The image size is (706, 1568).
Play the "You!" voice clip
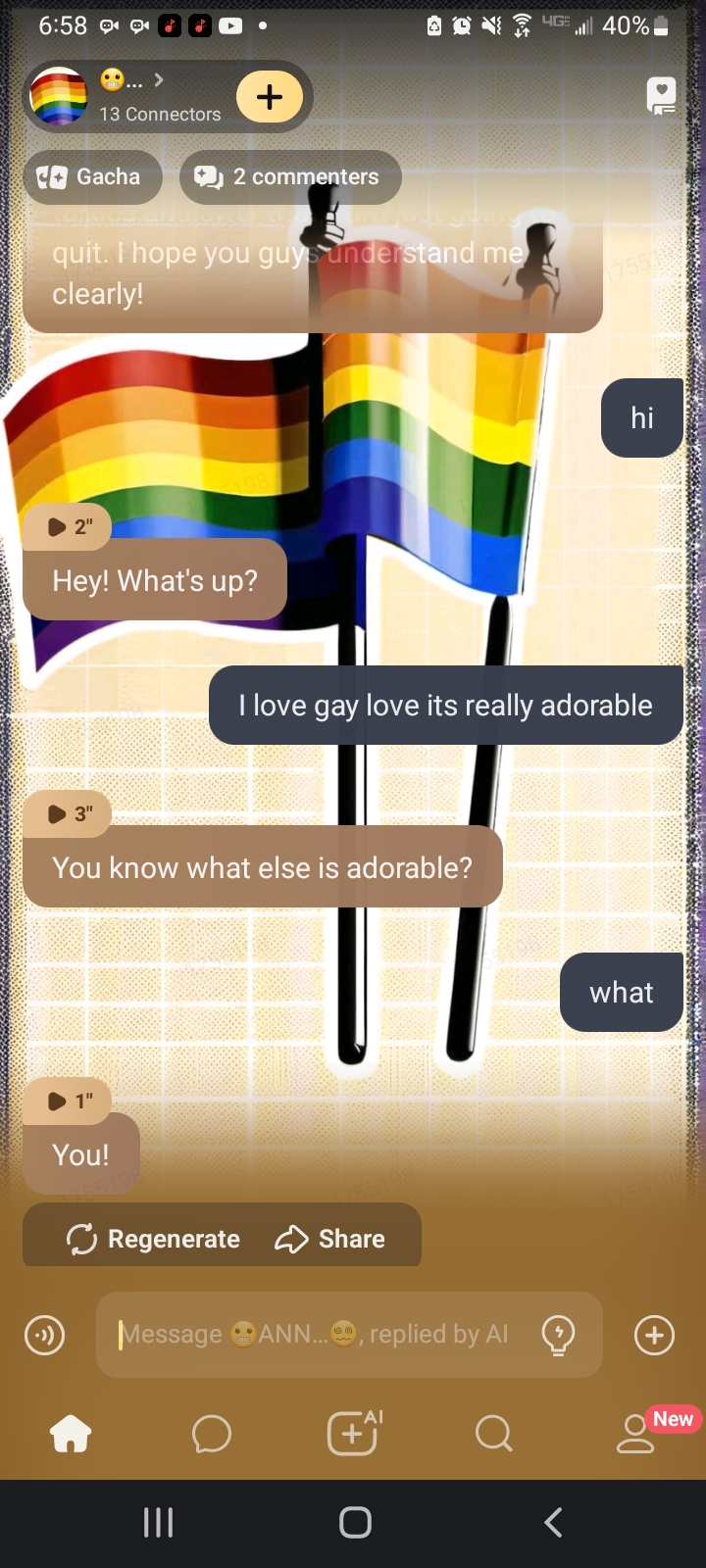point(67,1101)
